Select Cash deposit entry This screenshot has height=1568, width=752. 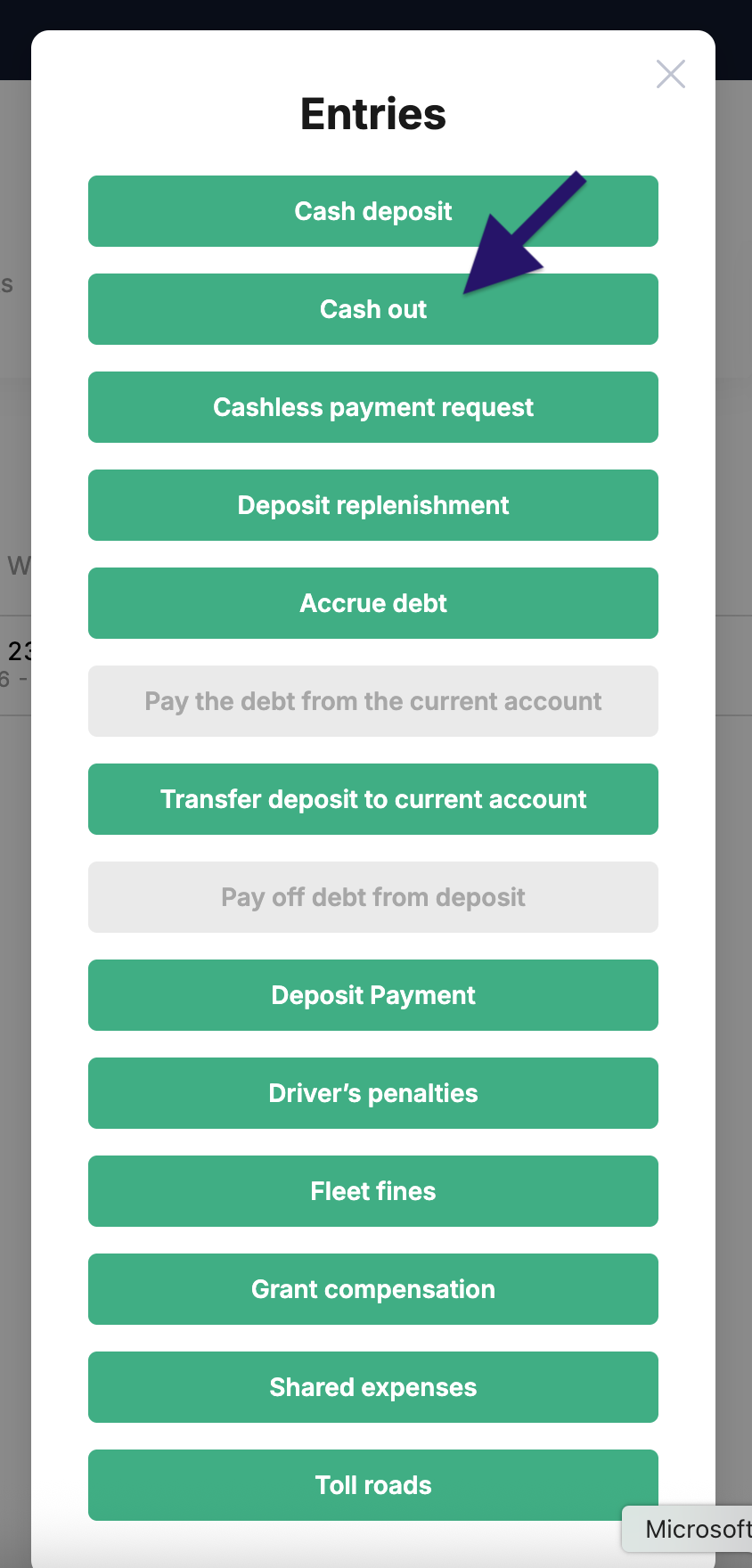pyautogui.click(x=373, y=211)
